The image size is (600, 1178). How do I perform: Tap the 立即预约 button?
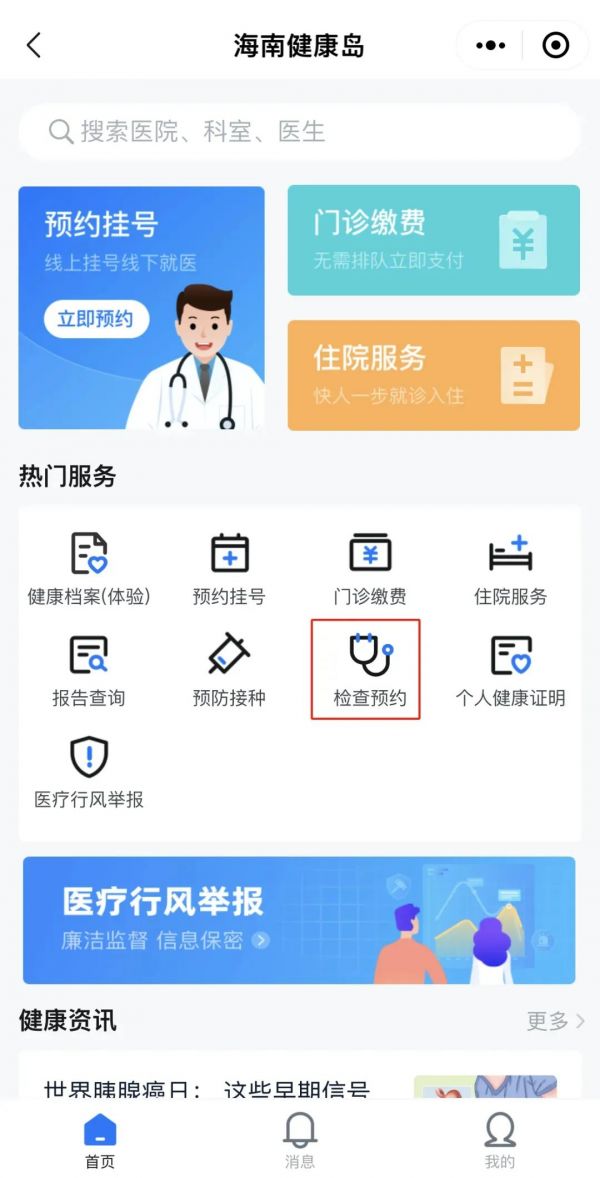pyautogui.click(x=95, y=319)
